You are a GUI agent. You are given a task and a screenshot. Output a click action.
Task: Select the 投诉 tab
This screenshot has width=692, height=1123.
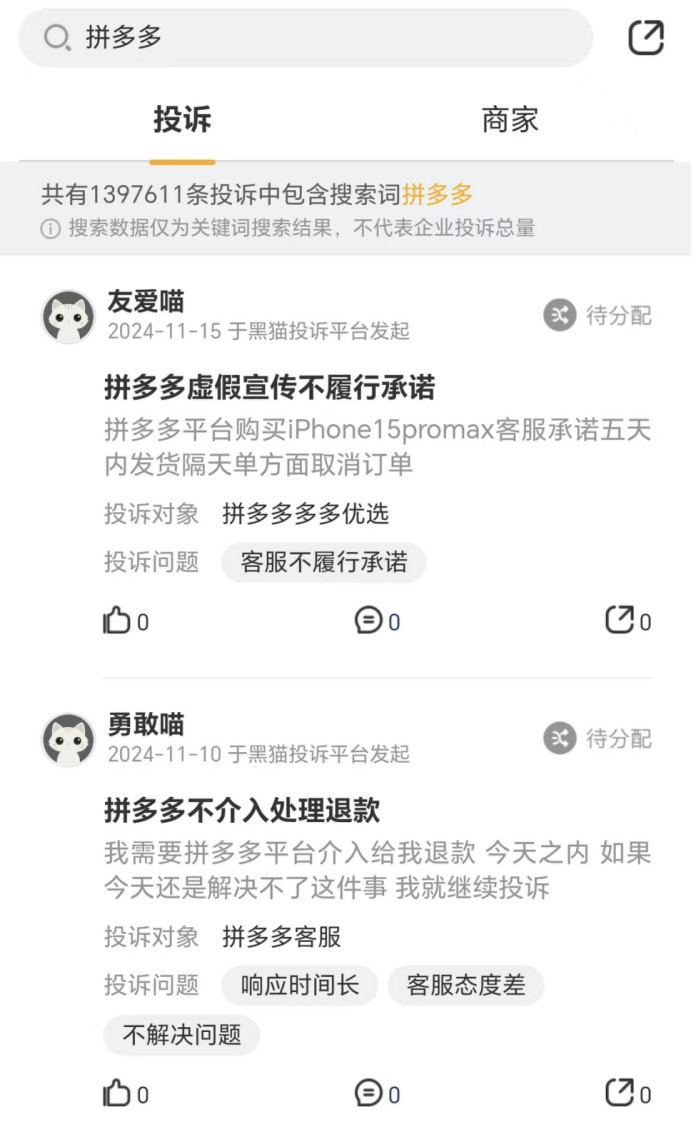tap(182, 120)
